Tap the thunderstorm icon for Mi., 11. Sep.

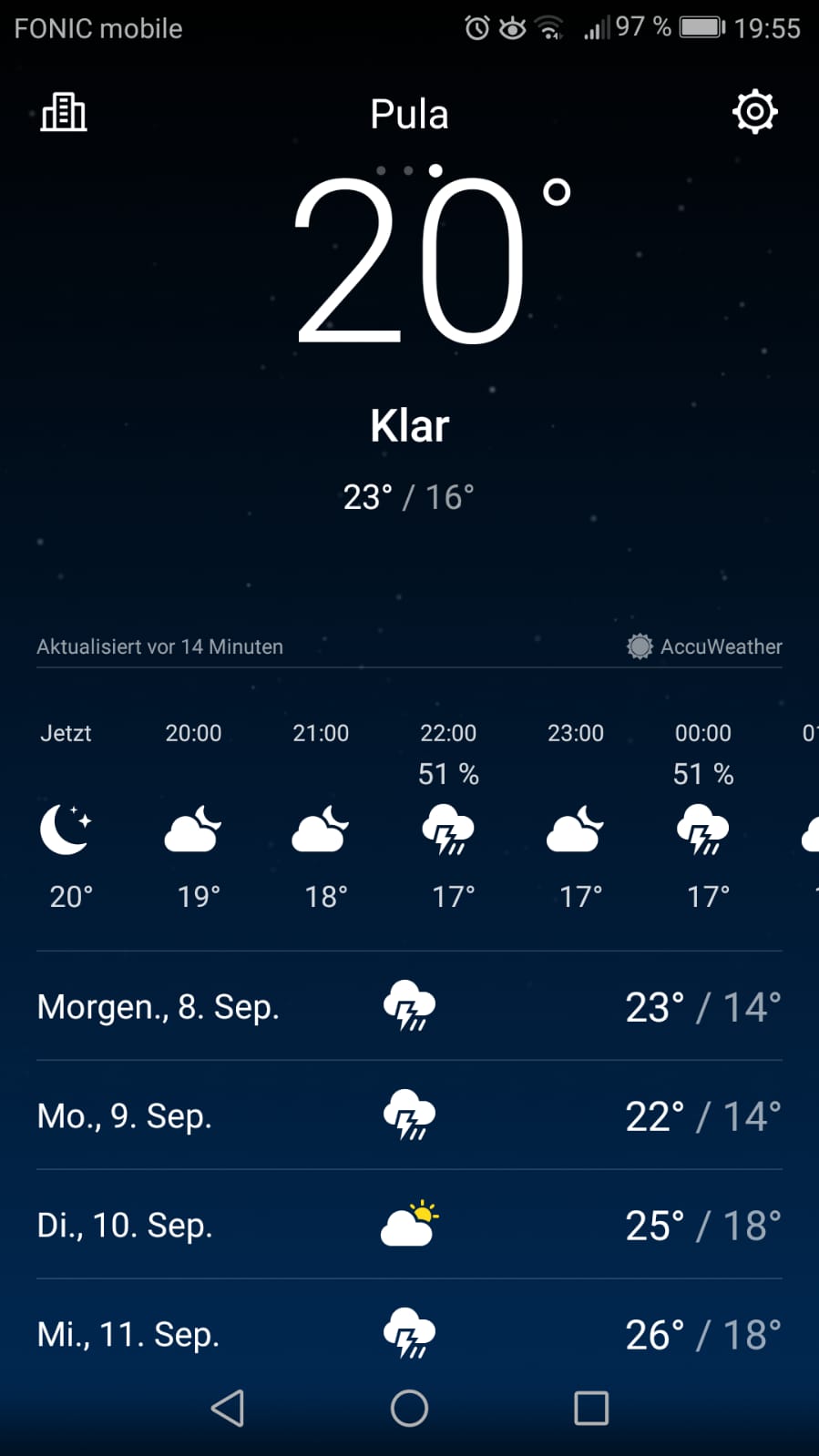click(409, 1333)
